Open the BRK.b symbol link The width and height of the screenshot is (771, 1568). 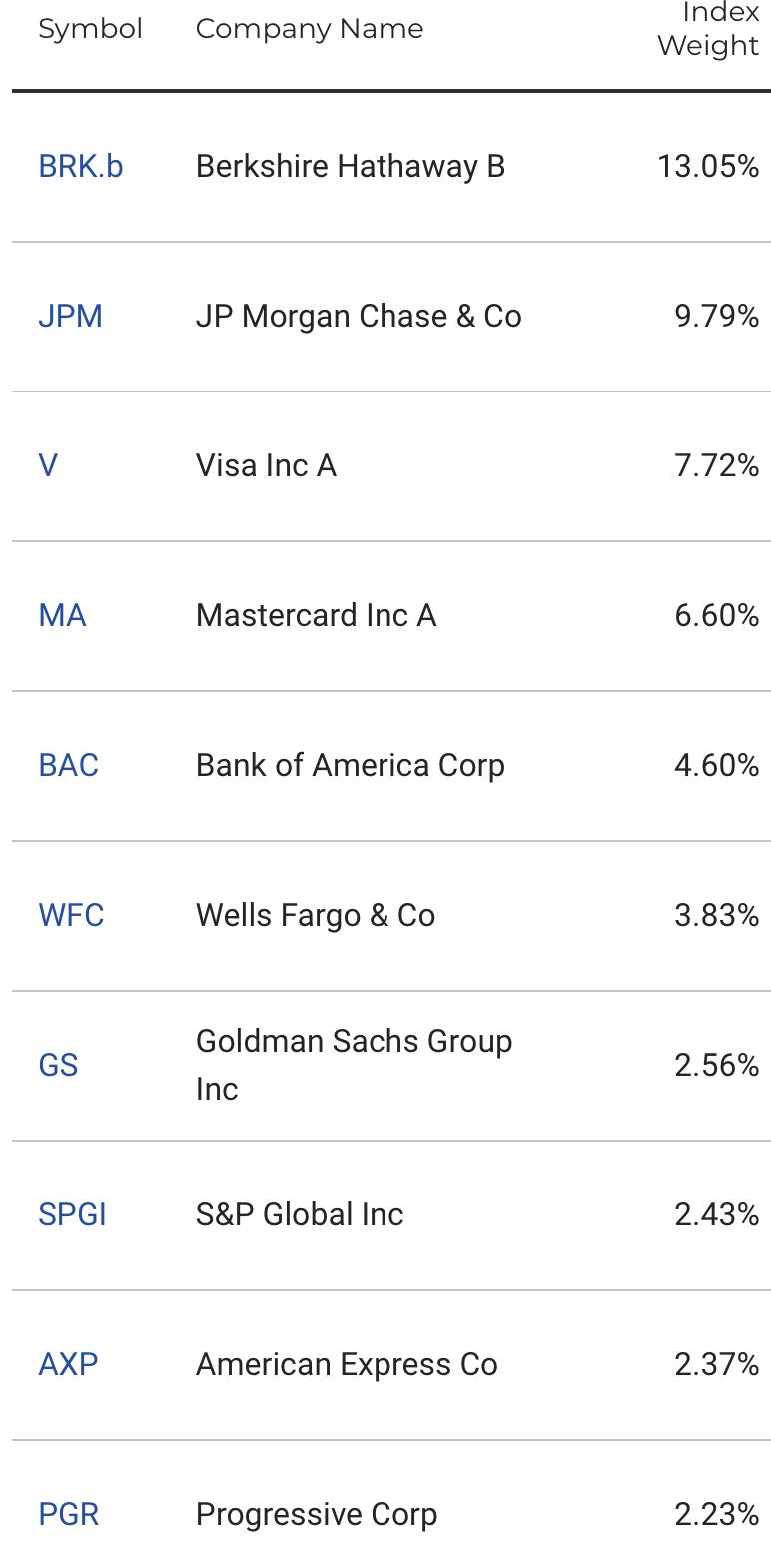point(81,166)
